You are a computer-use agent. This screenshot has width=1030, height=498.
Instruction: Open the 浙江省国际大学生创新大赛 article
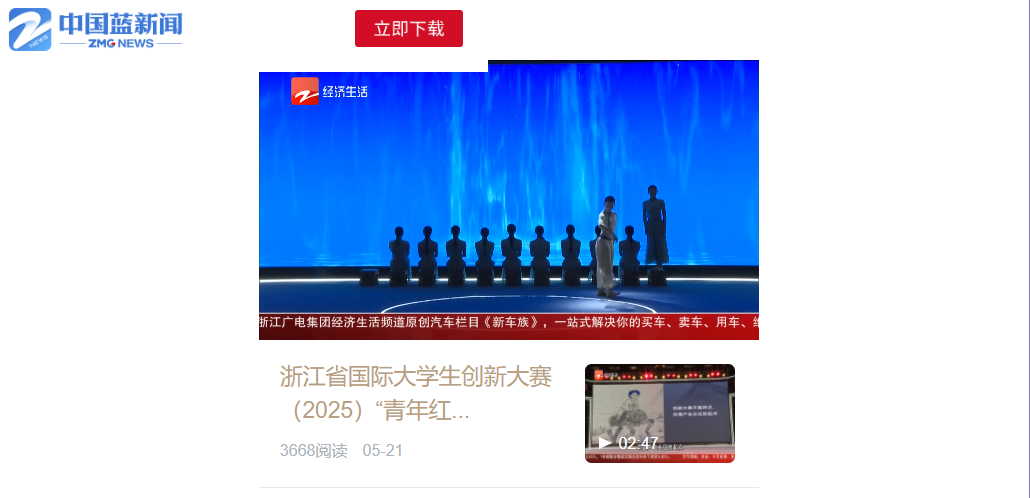(415, 393)
